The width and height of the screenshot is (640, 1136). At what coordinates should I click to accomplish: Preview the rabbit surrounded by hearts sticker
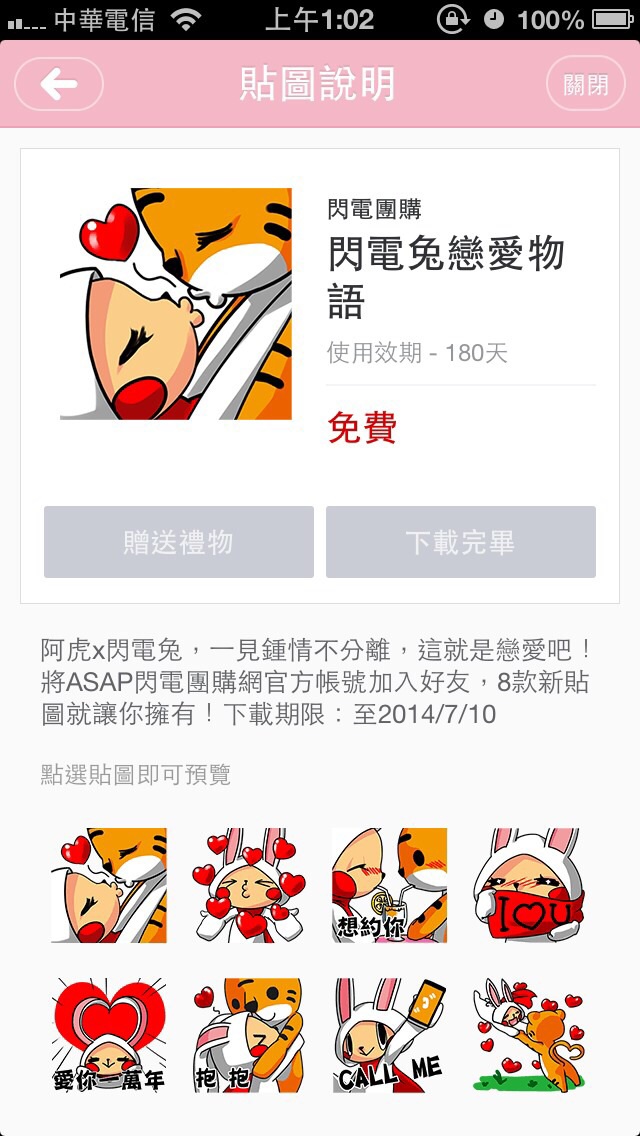click(249, 885)
